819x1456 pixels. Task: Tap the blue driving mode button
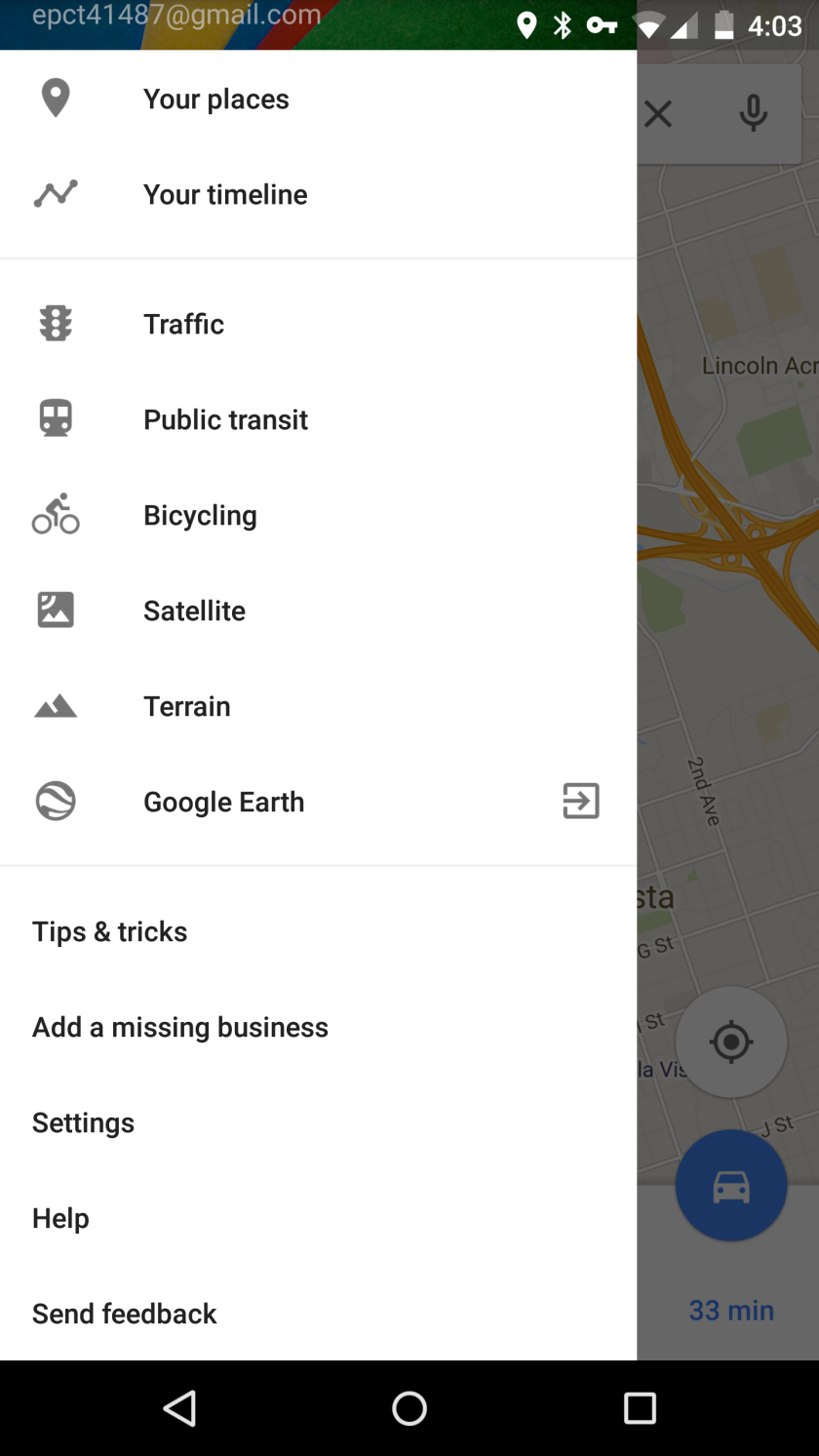click(730, 1185)
